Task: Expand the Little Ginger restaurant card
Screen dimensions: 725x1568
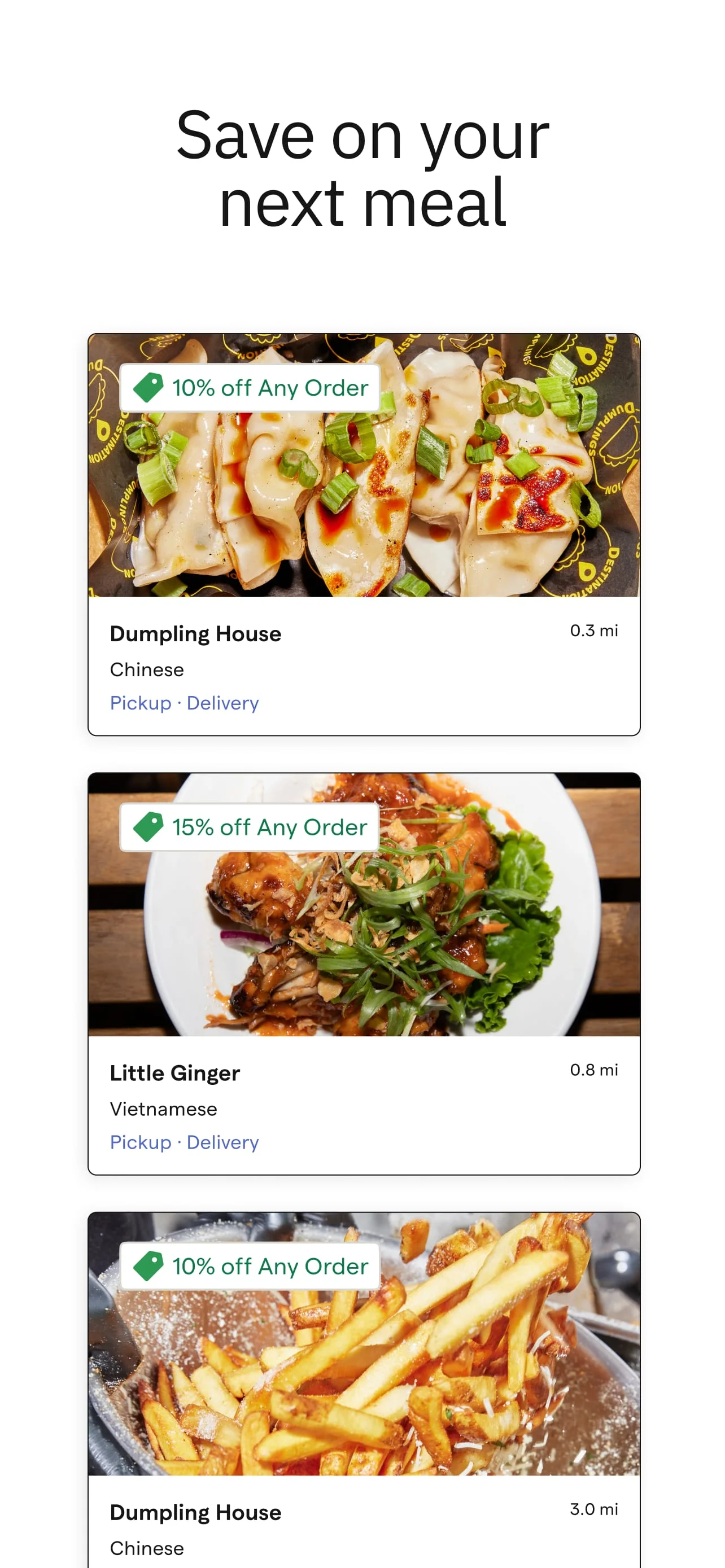Action: tap(364, 974)
